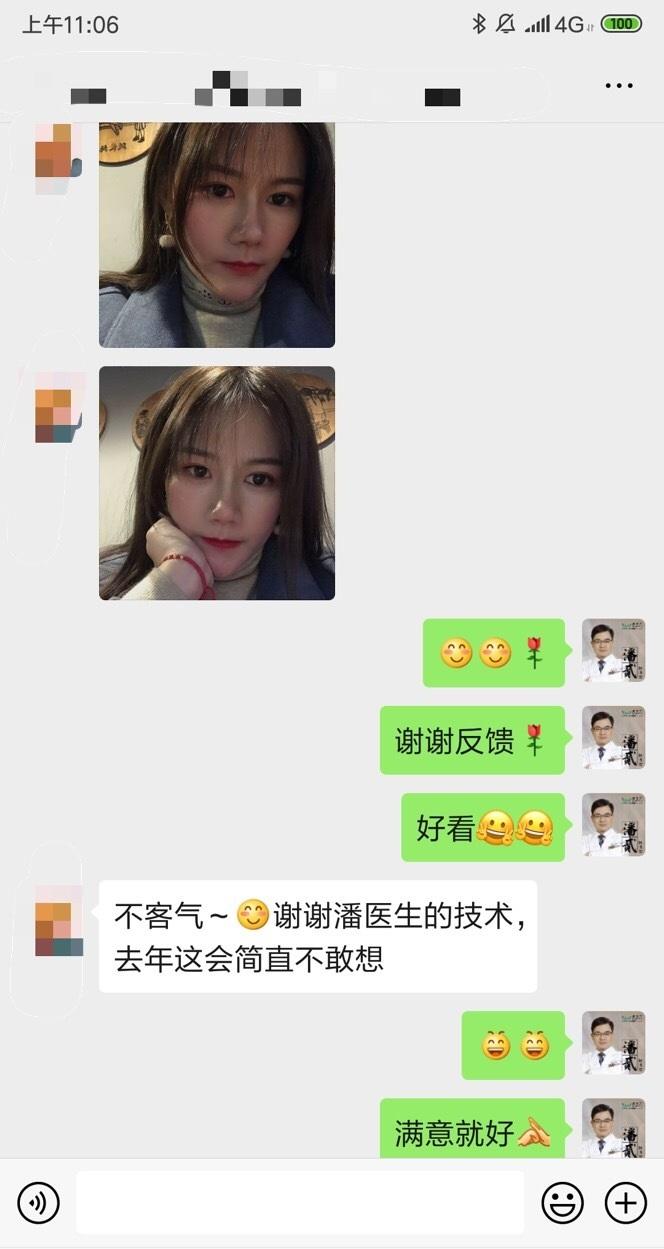Open the second selfie with hand on cheek

(217, 483)
